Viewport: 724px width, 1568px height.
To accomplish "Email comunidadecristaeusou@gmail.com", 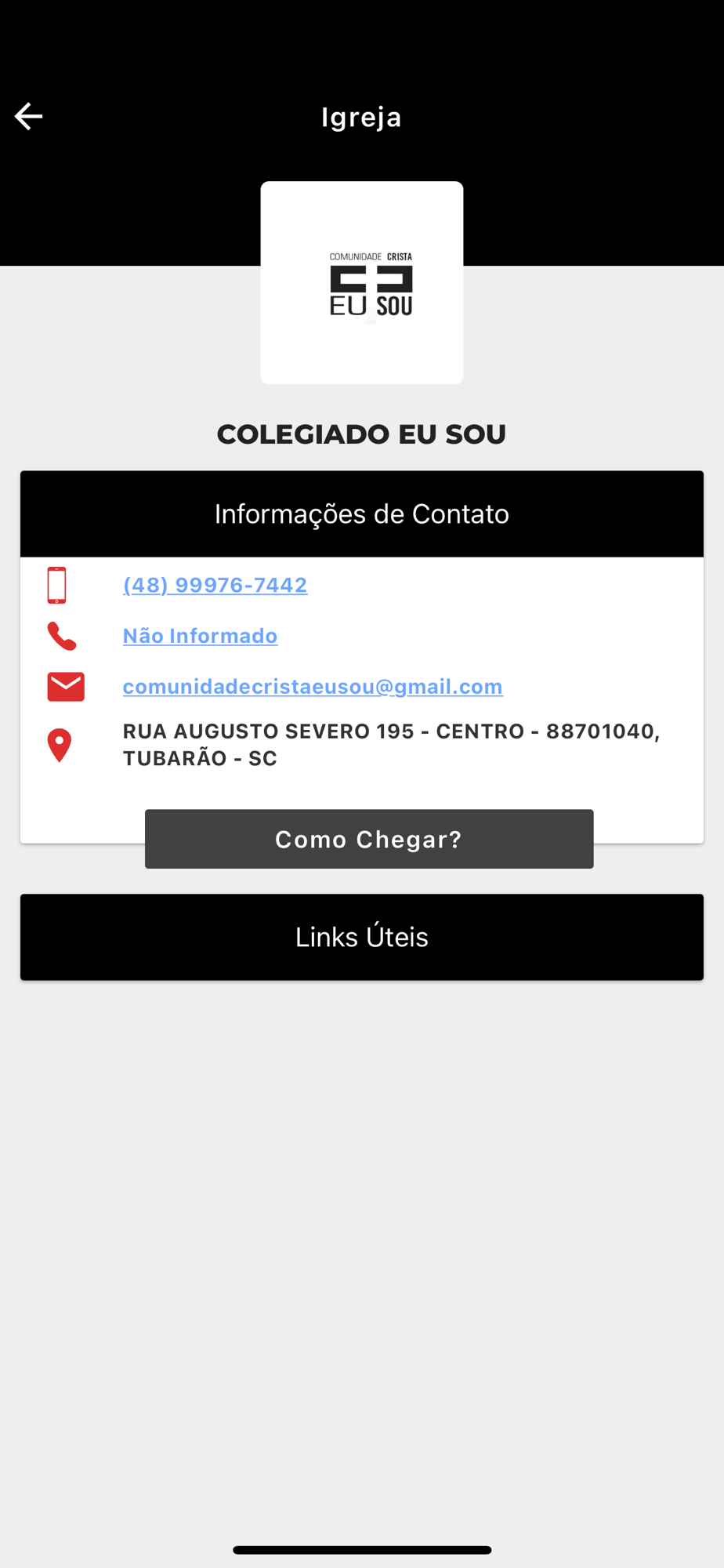I will (x=313, y=687).
